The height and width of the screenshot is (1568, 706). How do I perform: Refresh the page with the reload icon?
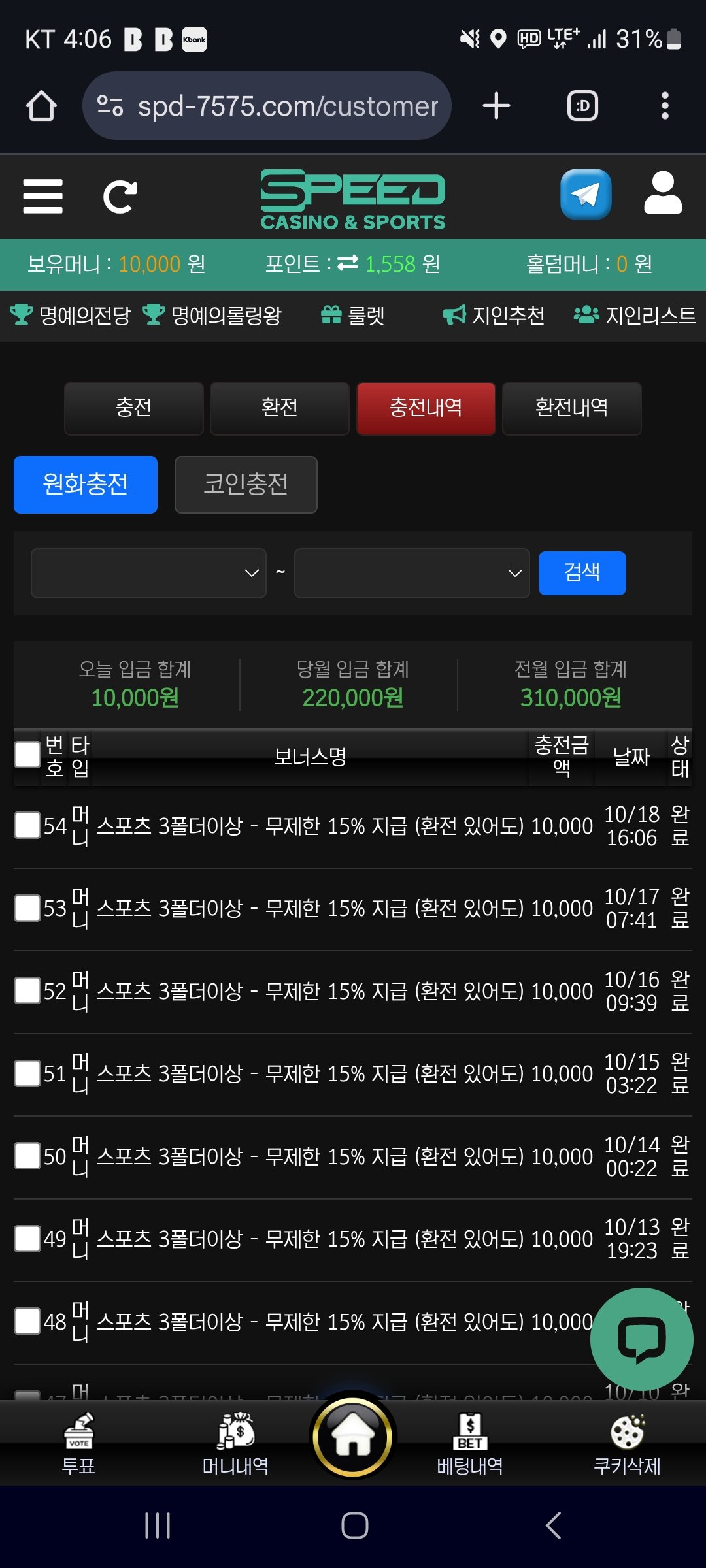coord(120,196)
